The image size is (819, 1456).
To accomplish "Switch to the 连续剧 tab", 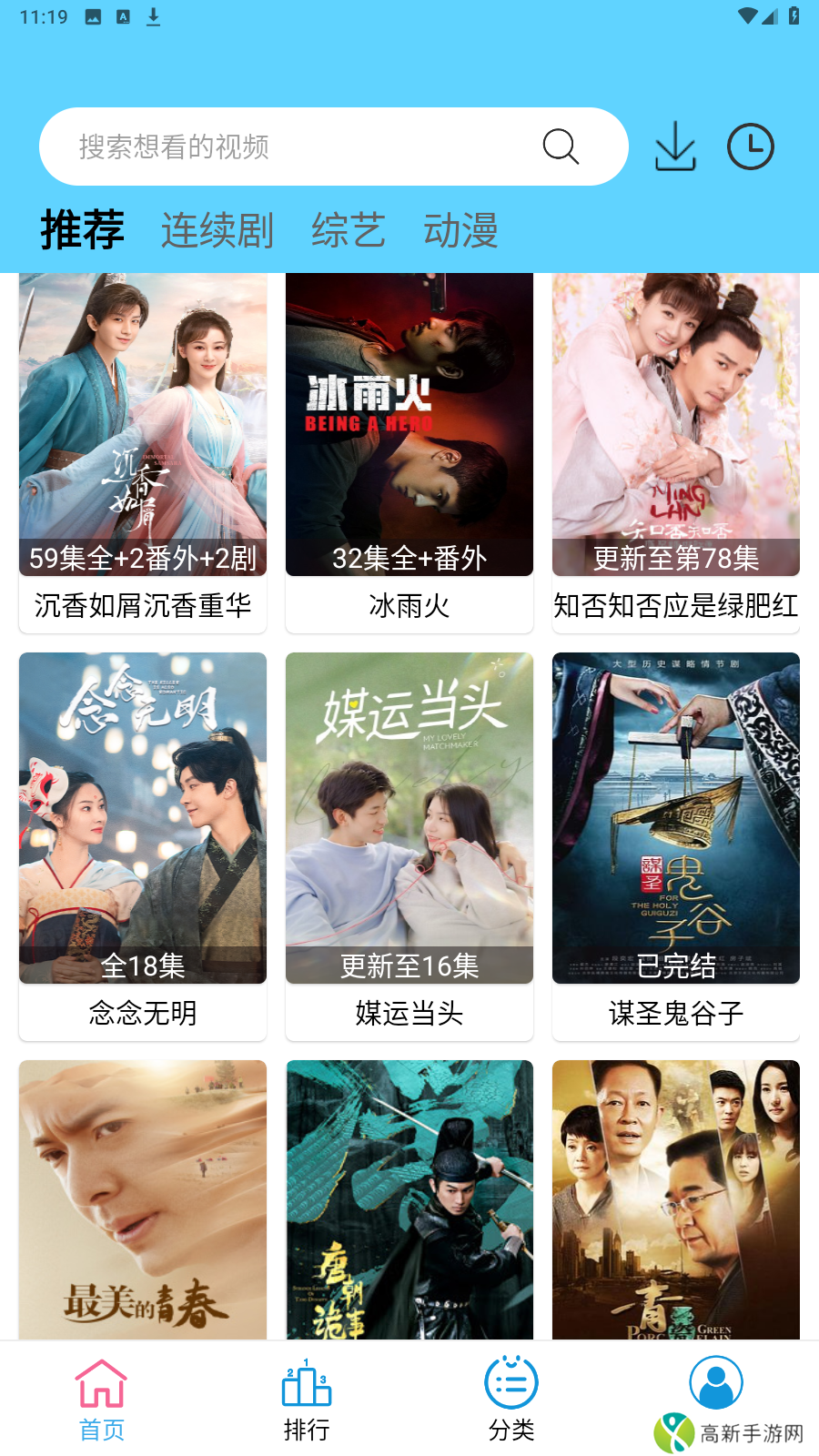I will coord(218,232).
